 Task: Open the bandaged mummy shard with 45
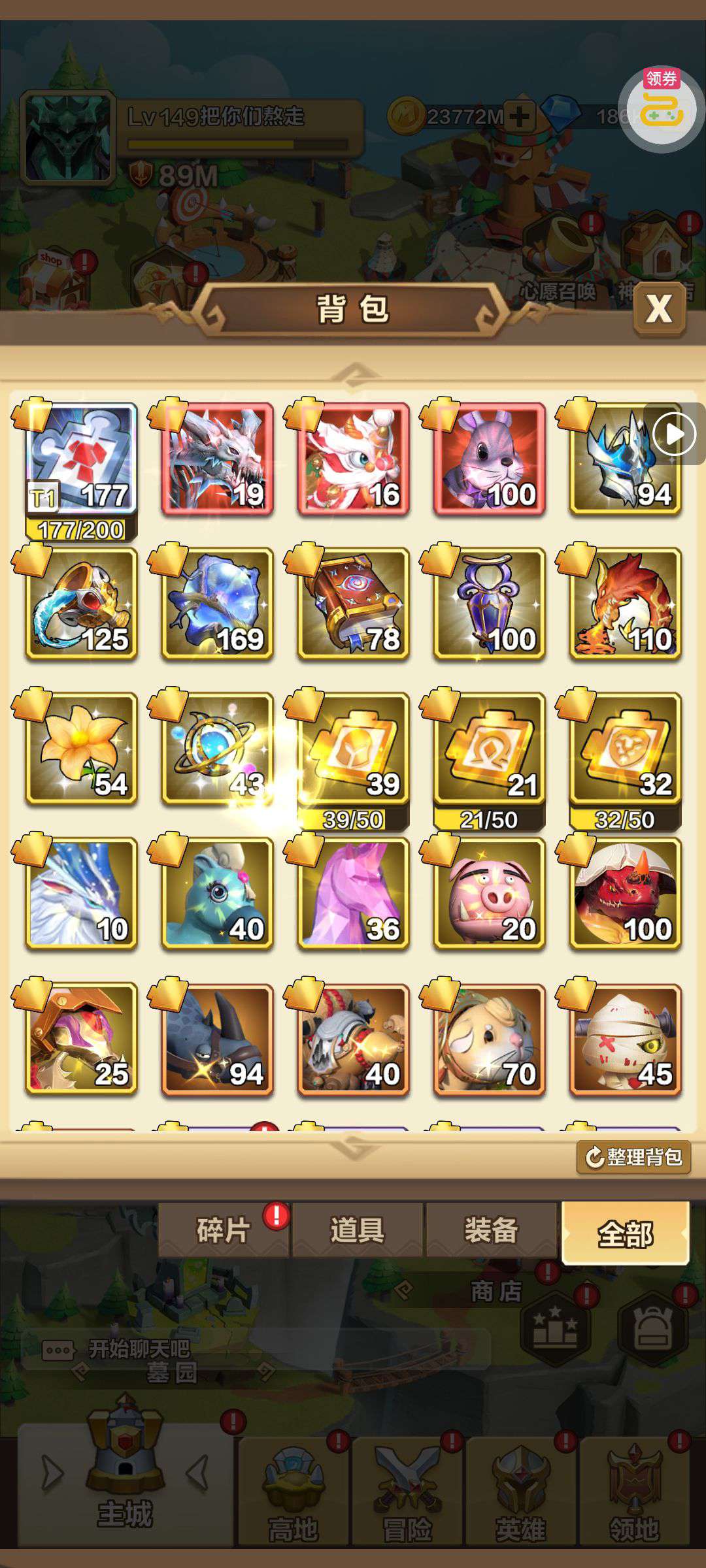pos(625,1039)
